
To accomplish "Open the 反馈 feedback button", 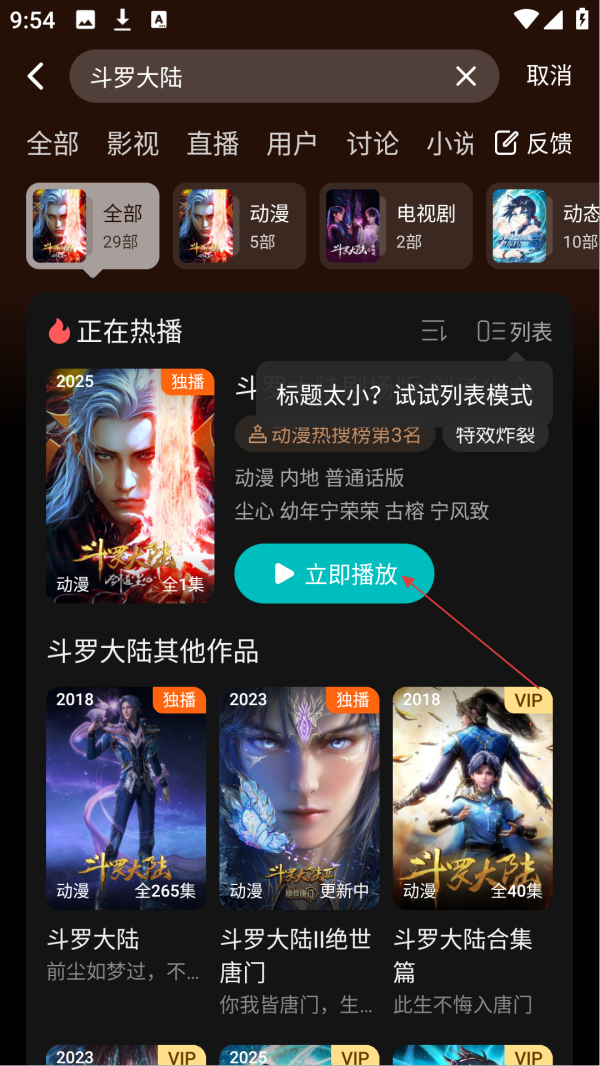I will pyautogui.click(x=534, y=144).
